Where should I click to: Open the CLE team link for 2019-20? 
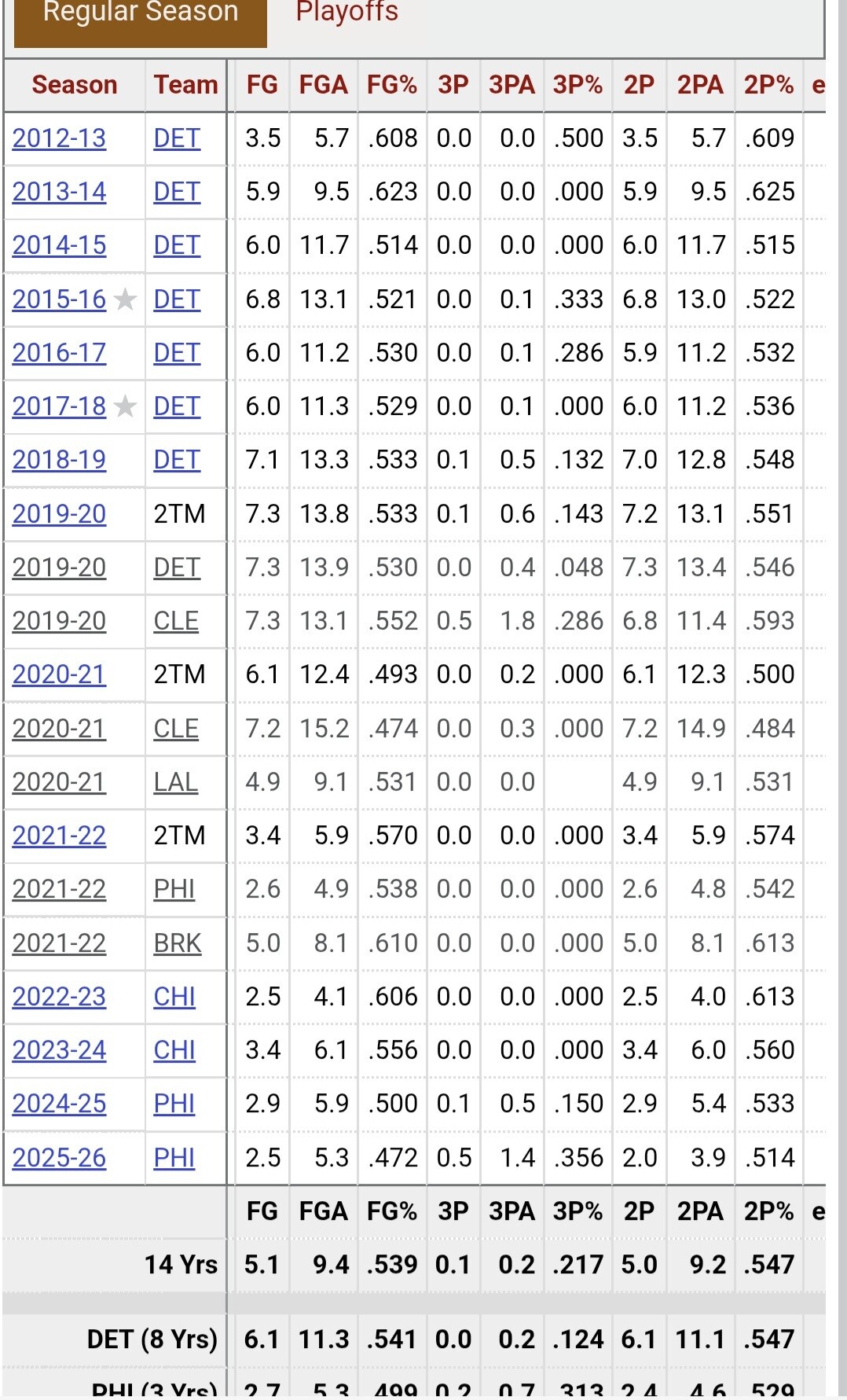point(176,621)
